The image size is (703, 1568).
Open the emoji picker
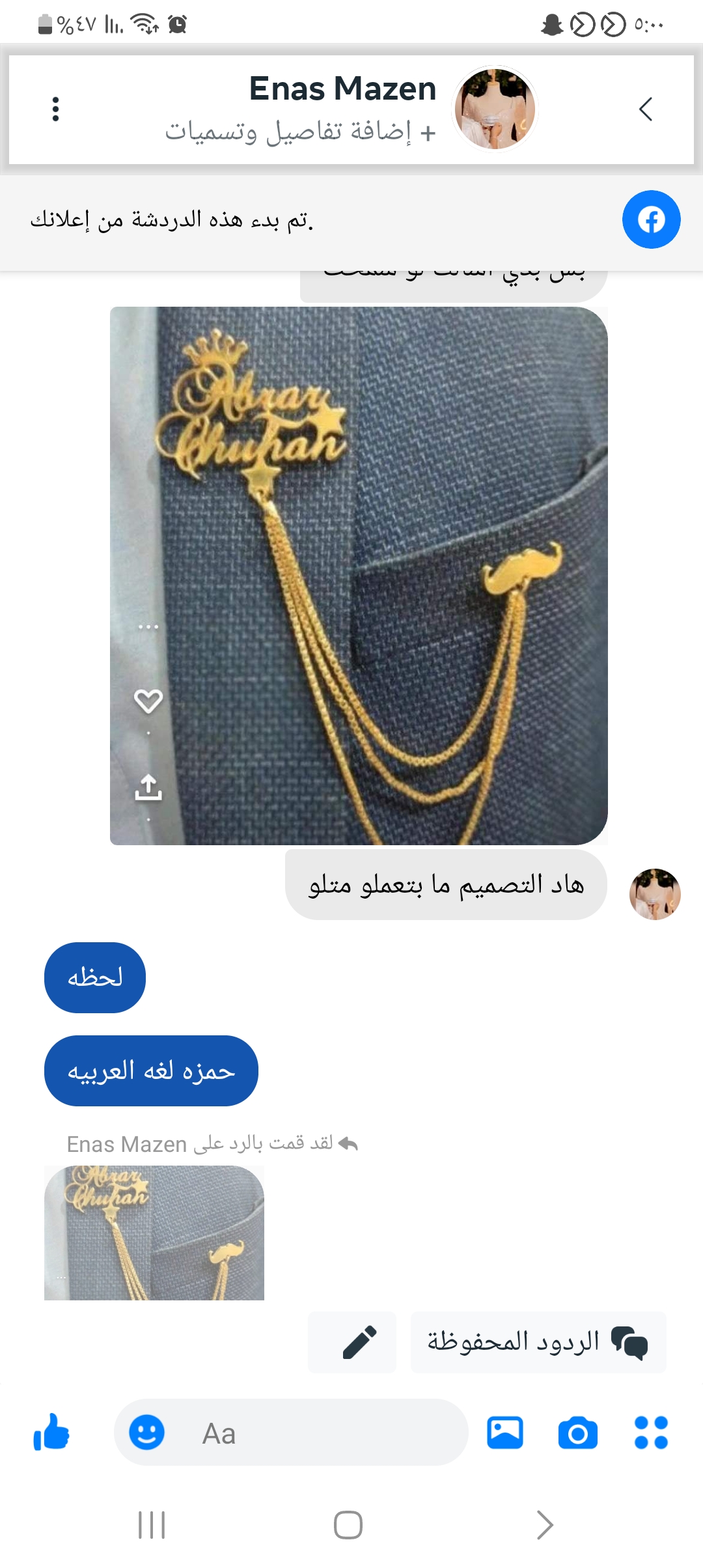click(x=146, y=1433)
